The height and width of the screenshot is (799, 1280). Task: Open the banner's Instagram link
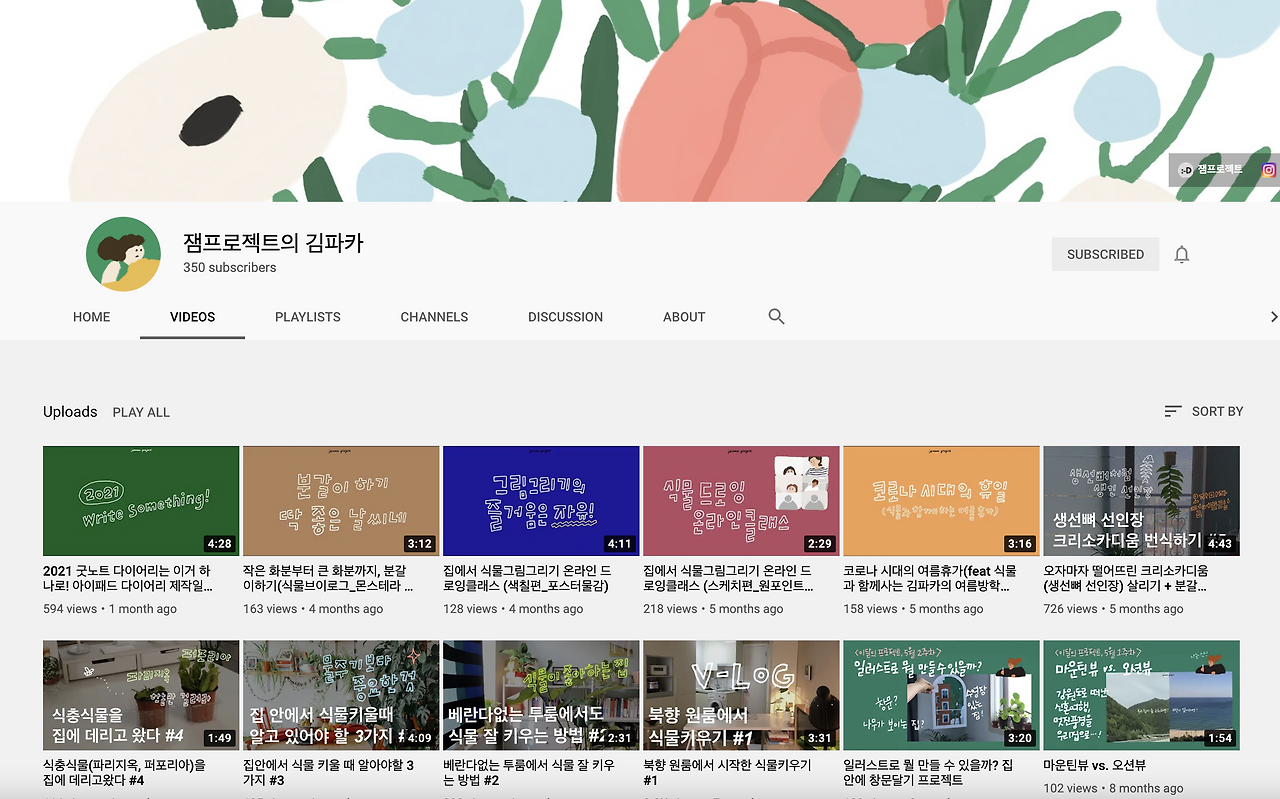click(1268, 170)
